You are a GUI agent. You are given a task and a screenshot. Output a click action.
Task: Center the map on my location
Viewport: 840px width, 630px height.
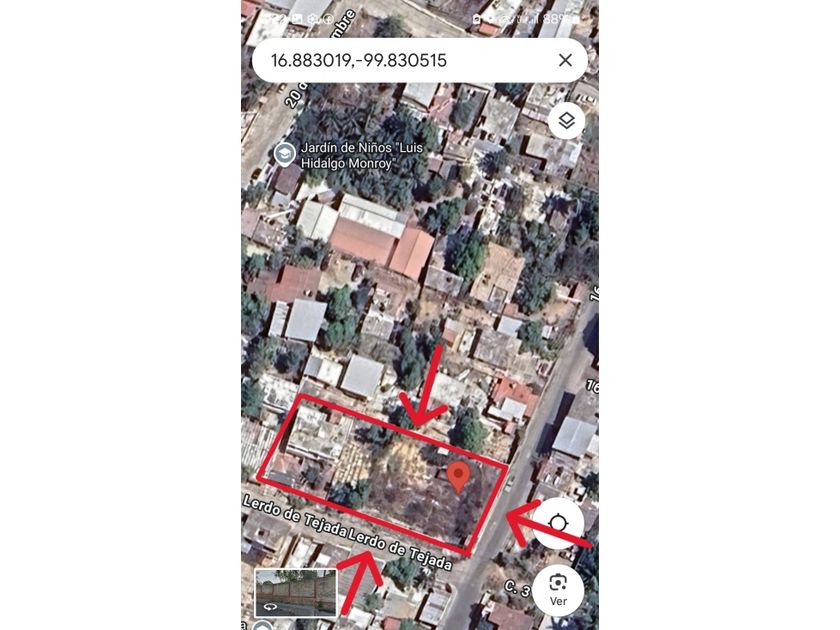[558, 523]
